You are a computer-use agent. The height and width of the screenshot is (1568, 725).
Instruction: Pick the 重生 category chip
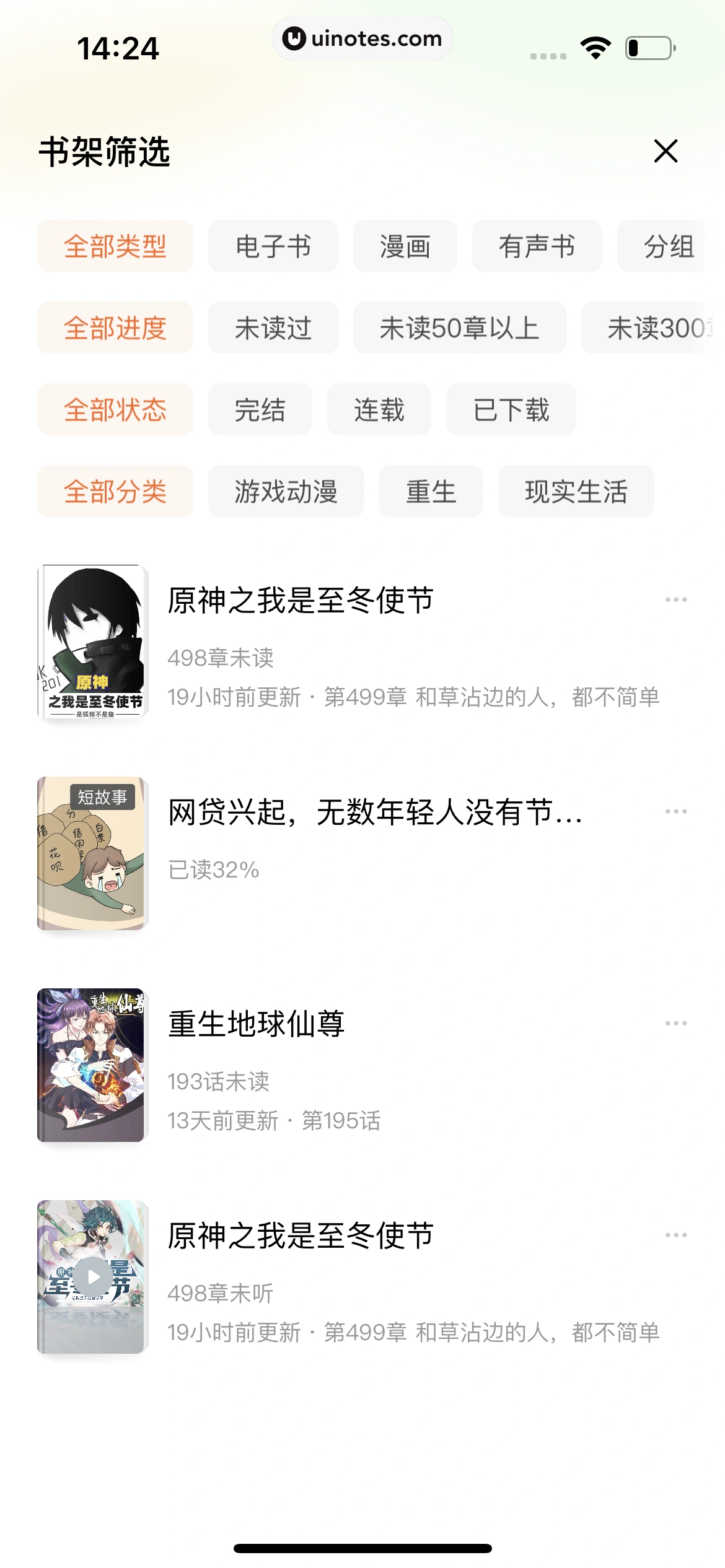[x=431, y=492]
